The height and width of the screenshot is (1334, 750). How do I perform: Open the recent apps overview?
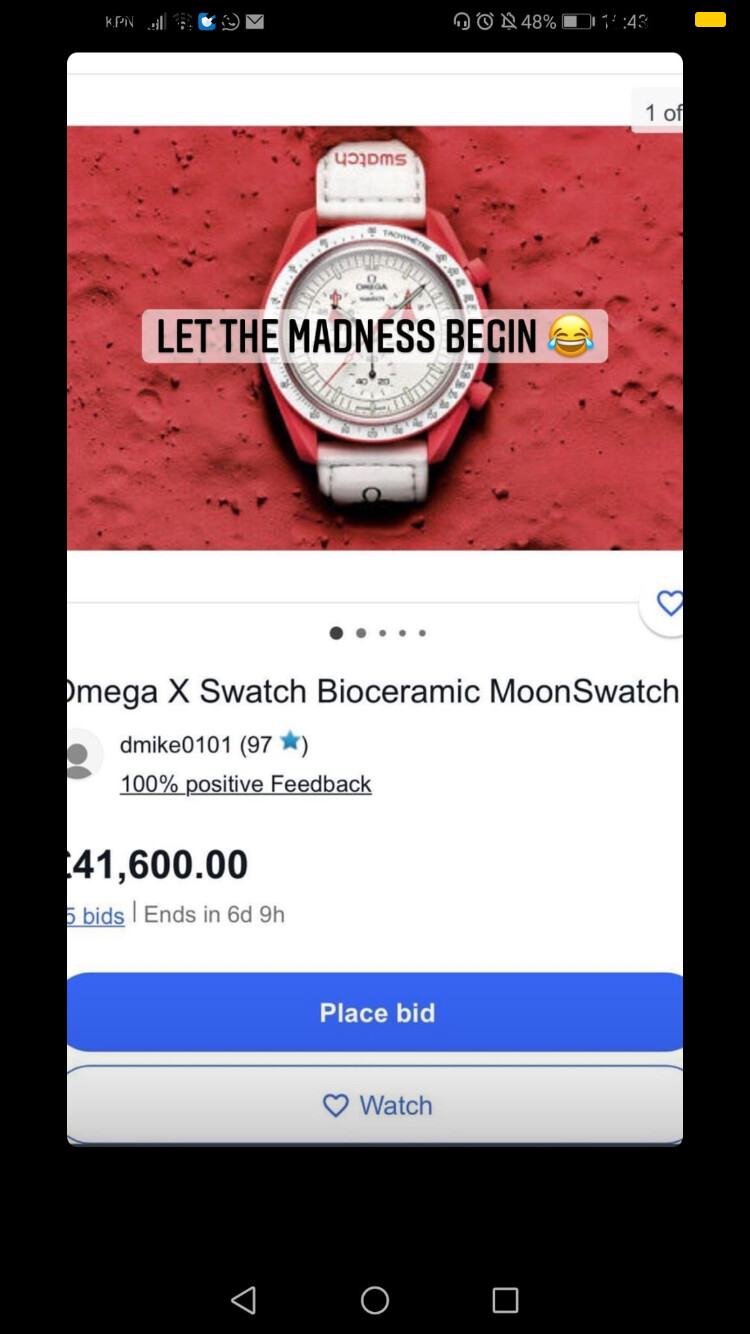tap(505, 1300)
